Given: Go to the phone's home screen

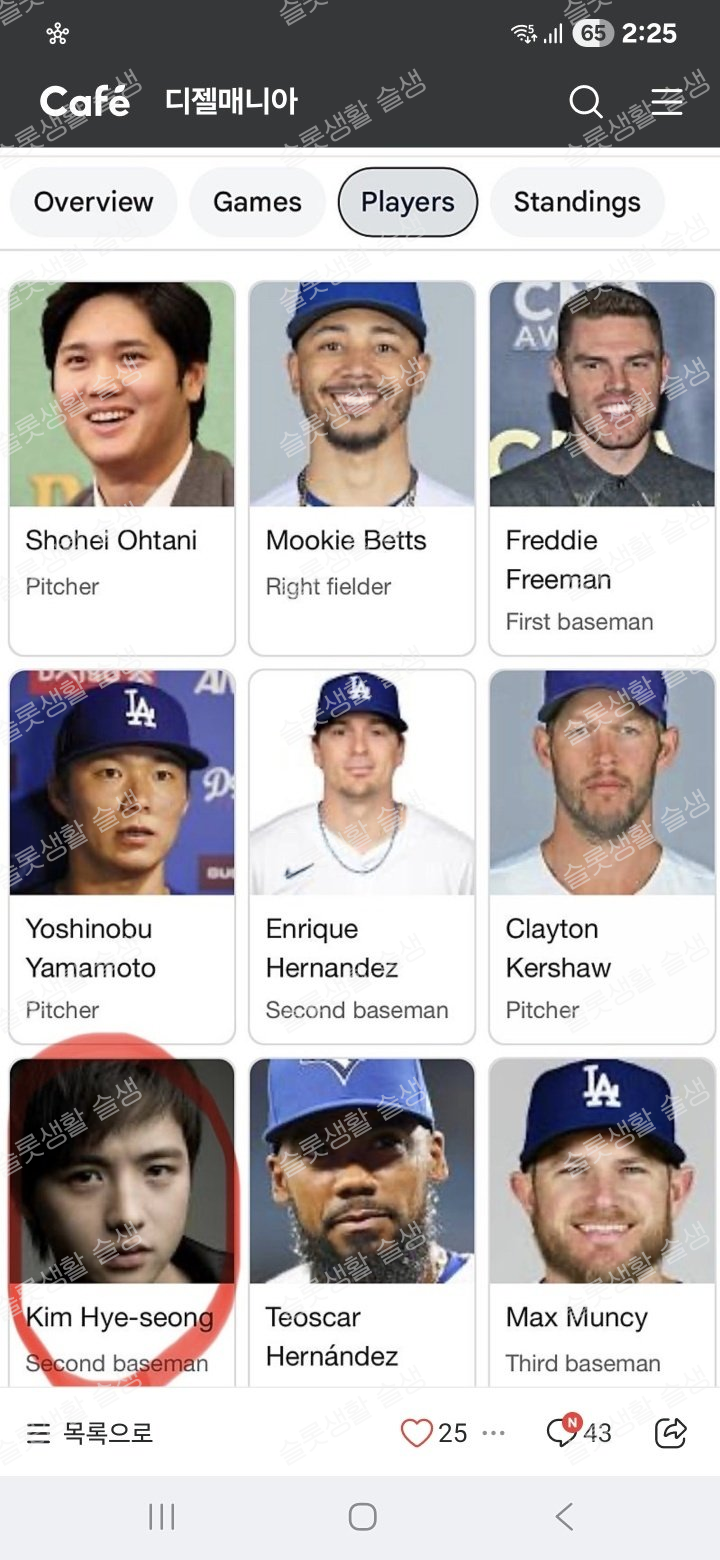Looking at the screenshot, I should click(x=362, y=1517).
